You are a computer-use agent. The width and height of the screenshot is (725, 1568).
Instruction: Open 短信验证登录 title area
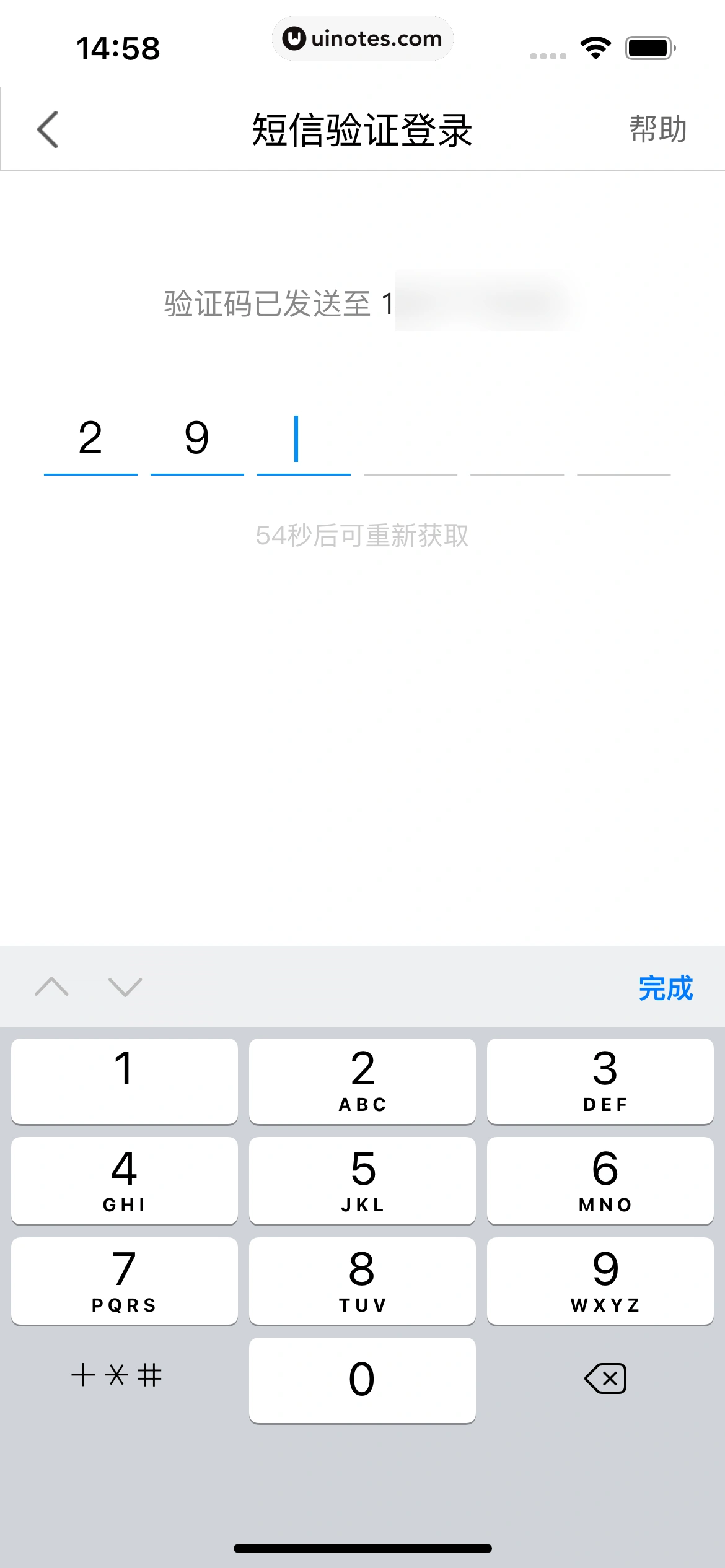point(362,130)
